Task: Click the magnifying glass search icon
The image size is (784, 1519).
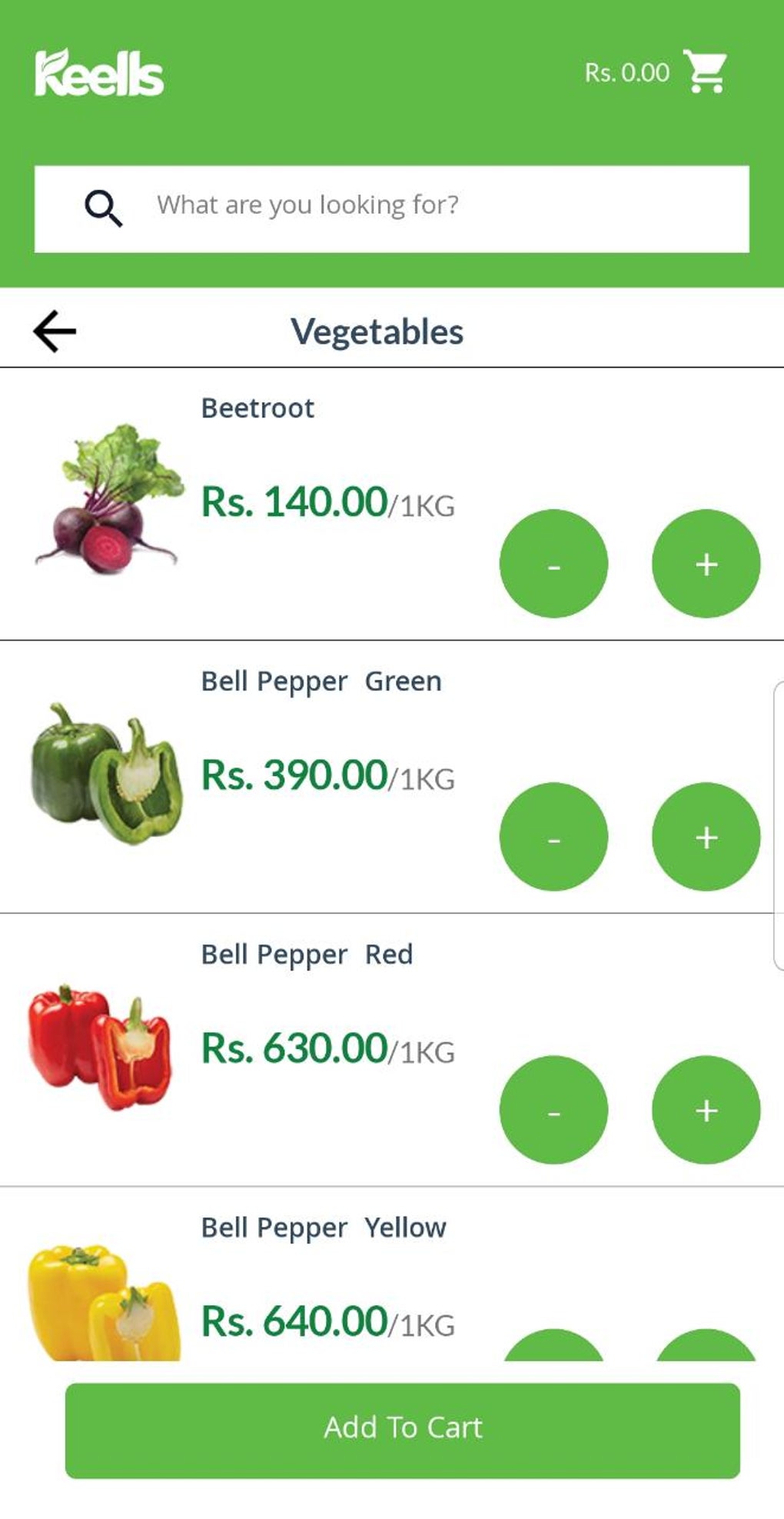Action: [104, 206]
